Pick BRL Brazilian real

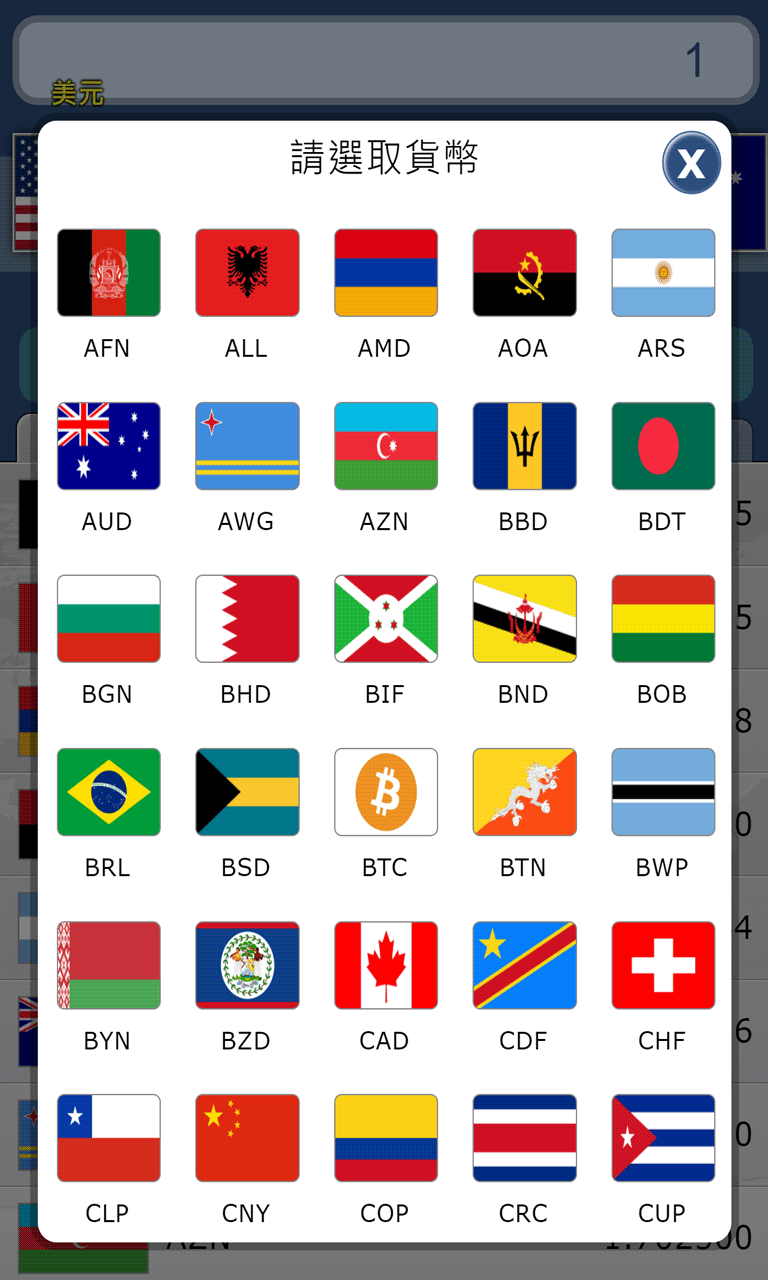pyautogui.click(x=108, y=792)
